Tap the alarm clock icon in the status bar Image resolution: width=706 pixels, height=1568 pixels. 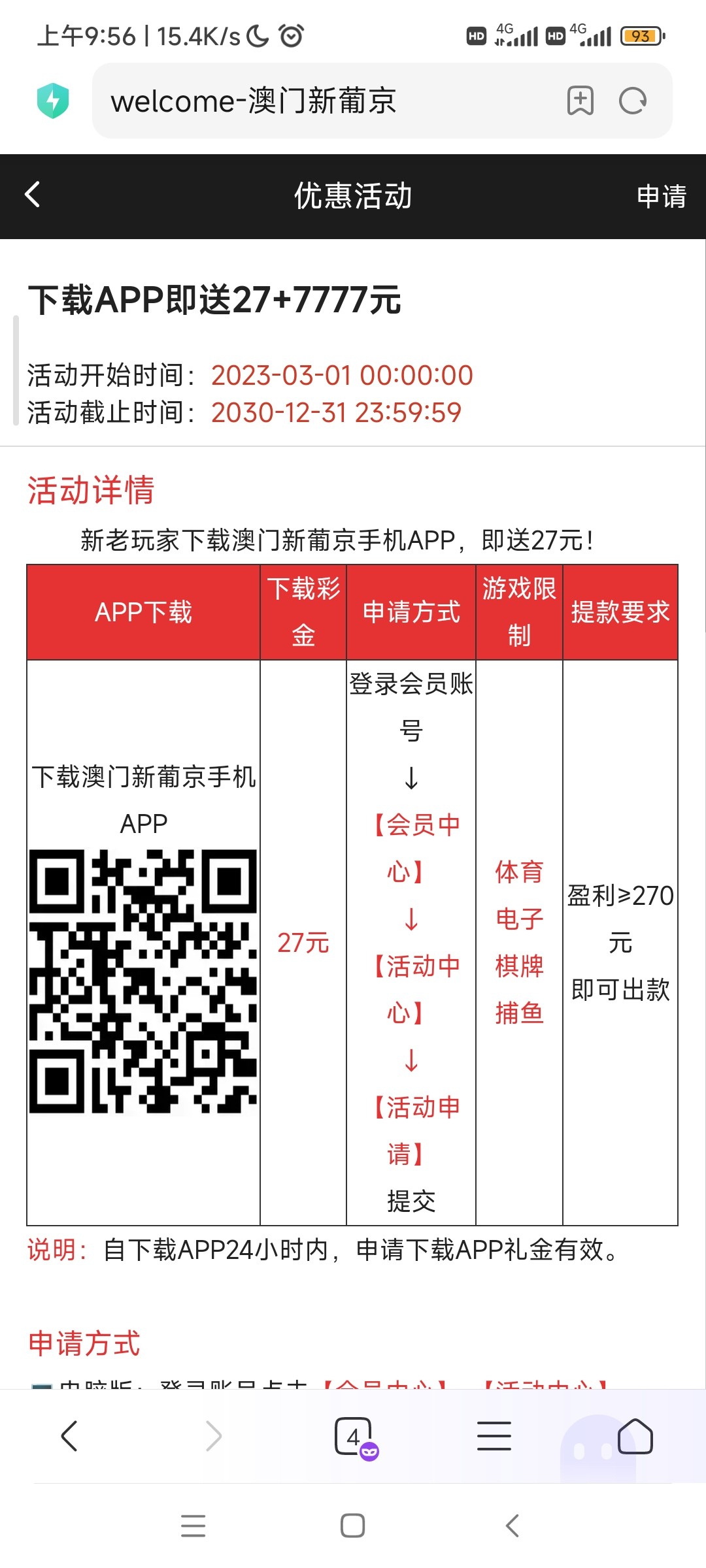click(290, 37)
